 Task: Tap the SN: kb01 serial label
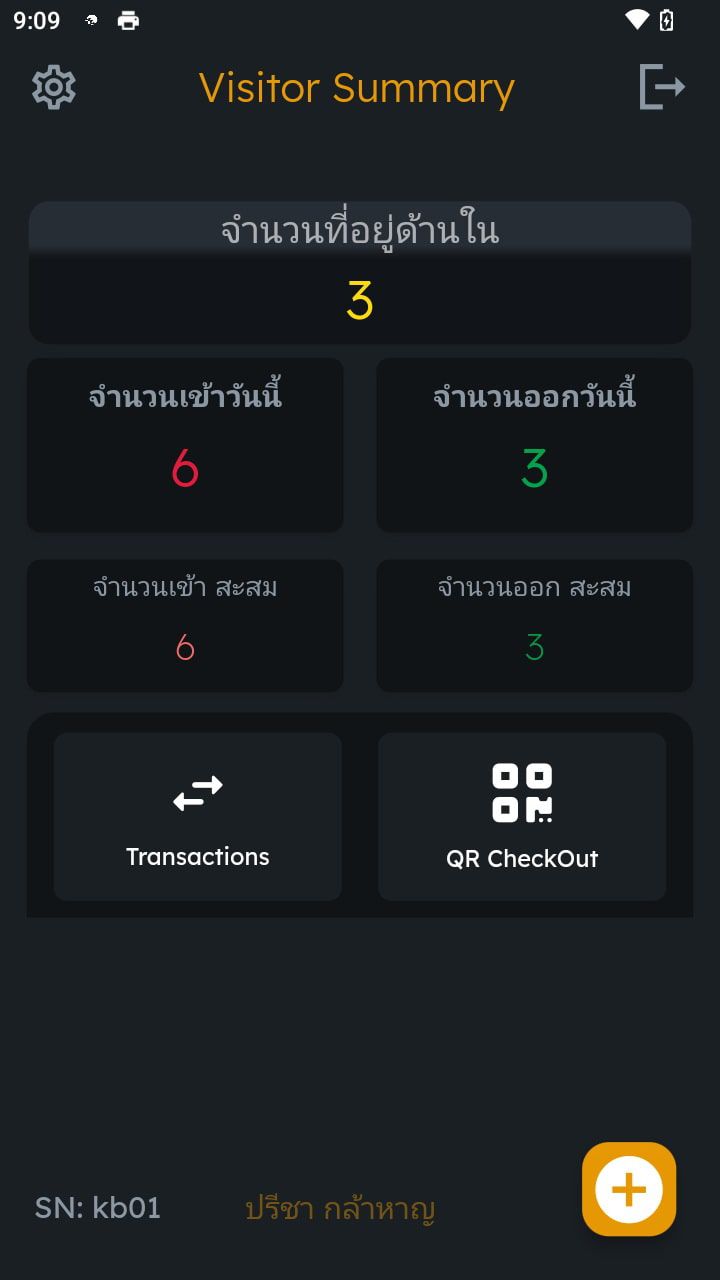[x=98, y=1207]
